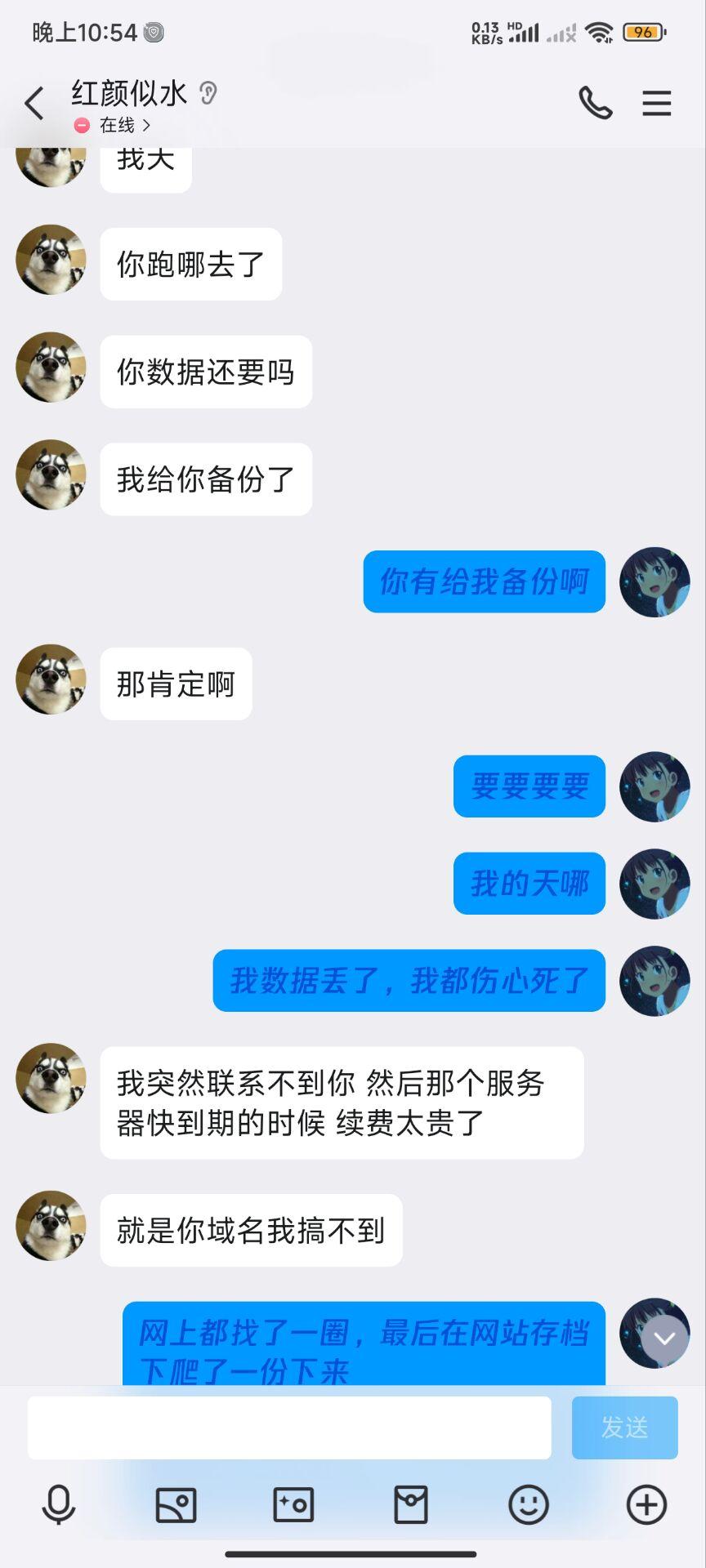Jump to latest messages down arrow
Viewport: 706px width, 1568px height.
[x=664, y=1339]
